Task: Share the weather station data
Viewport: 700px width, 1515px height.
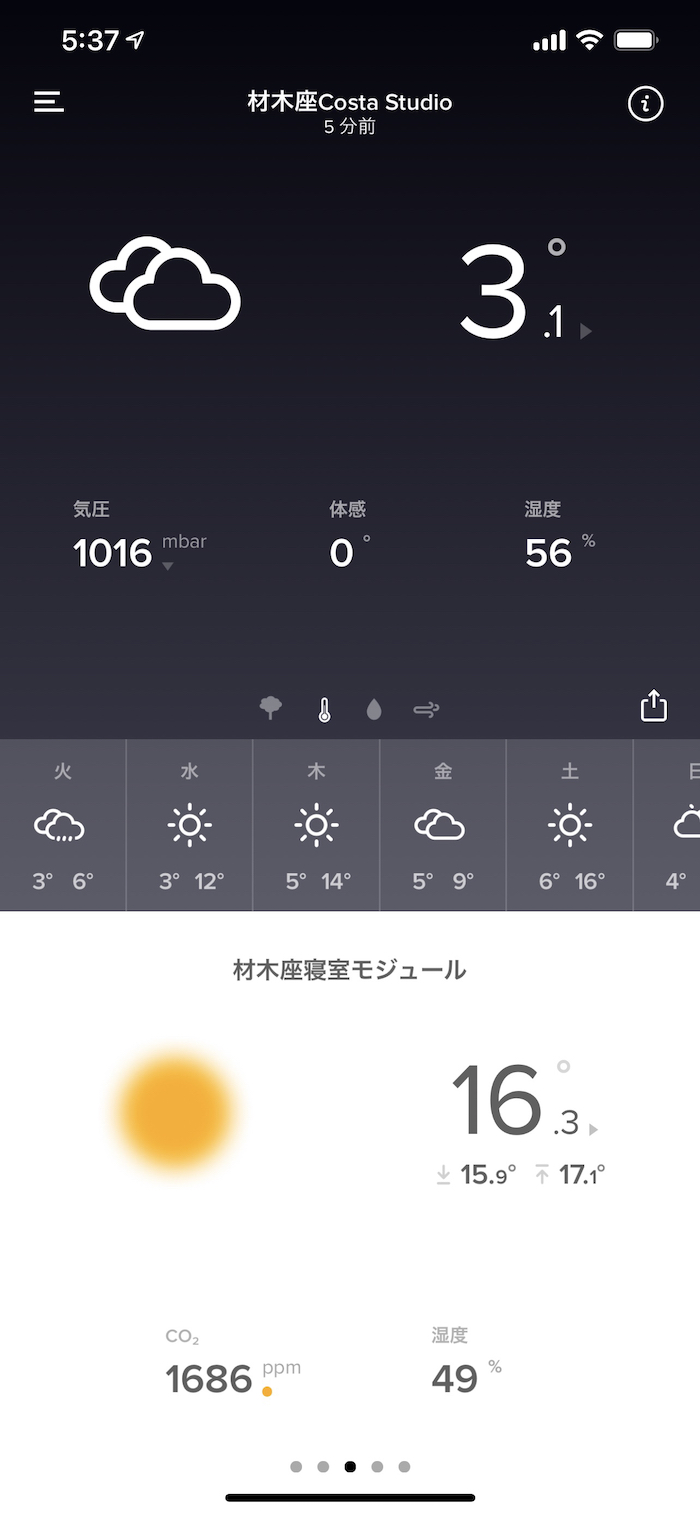Action: tap(653, 706)
